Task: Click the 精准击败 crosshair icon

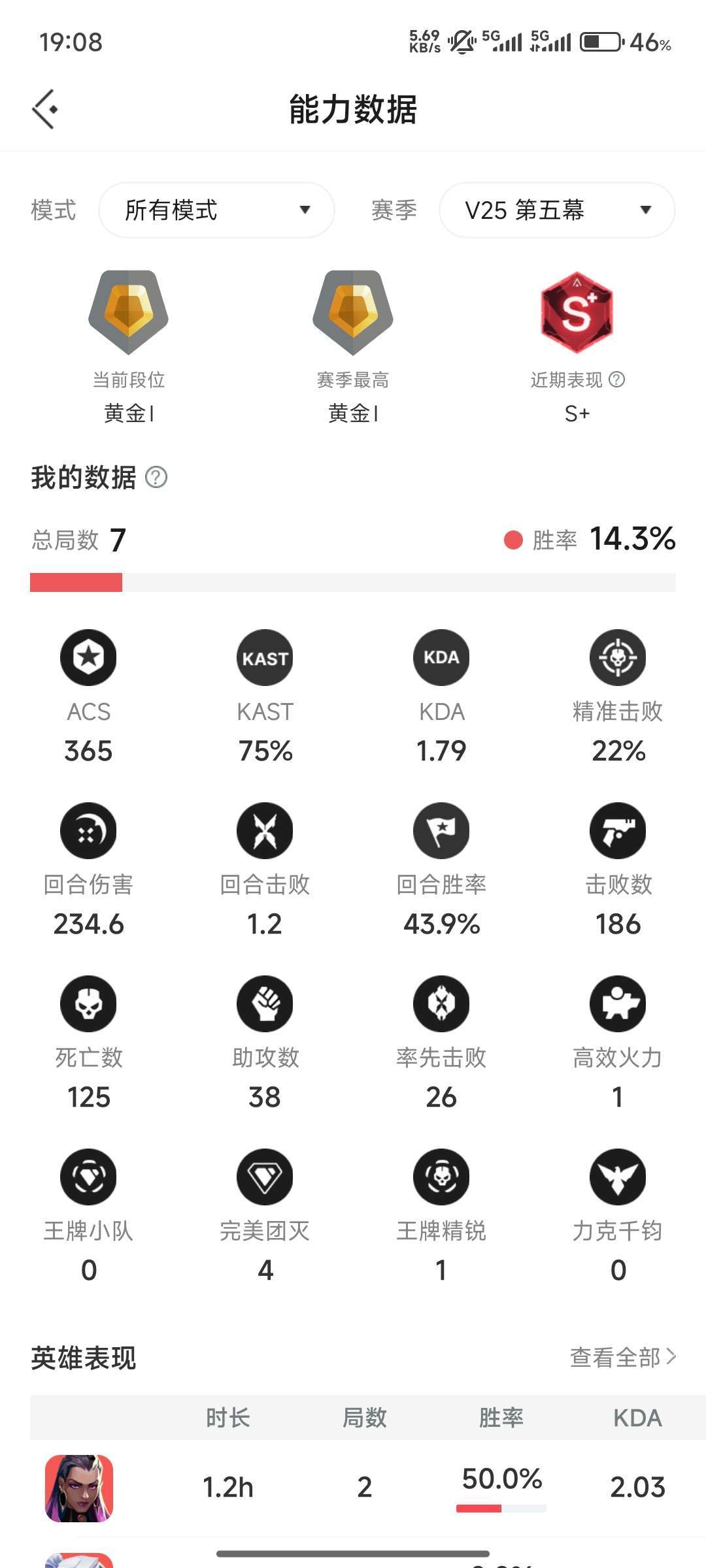Action: tap(617, 658)
